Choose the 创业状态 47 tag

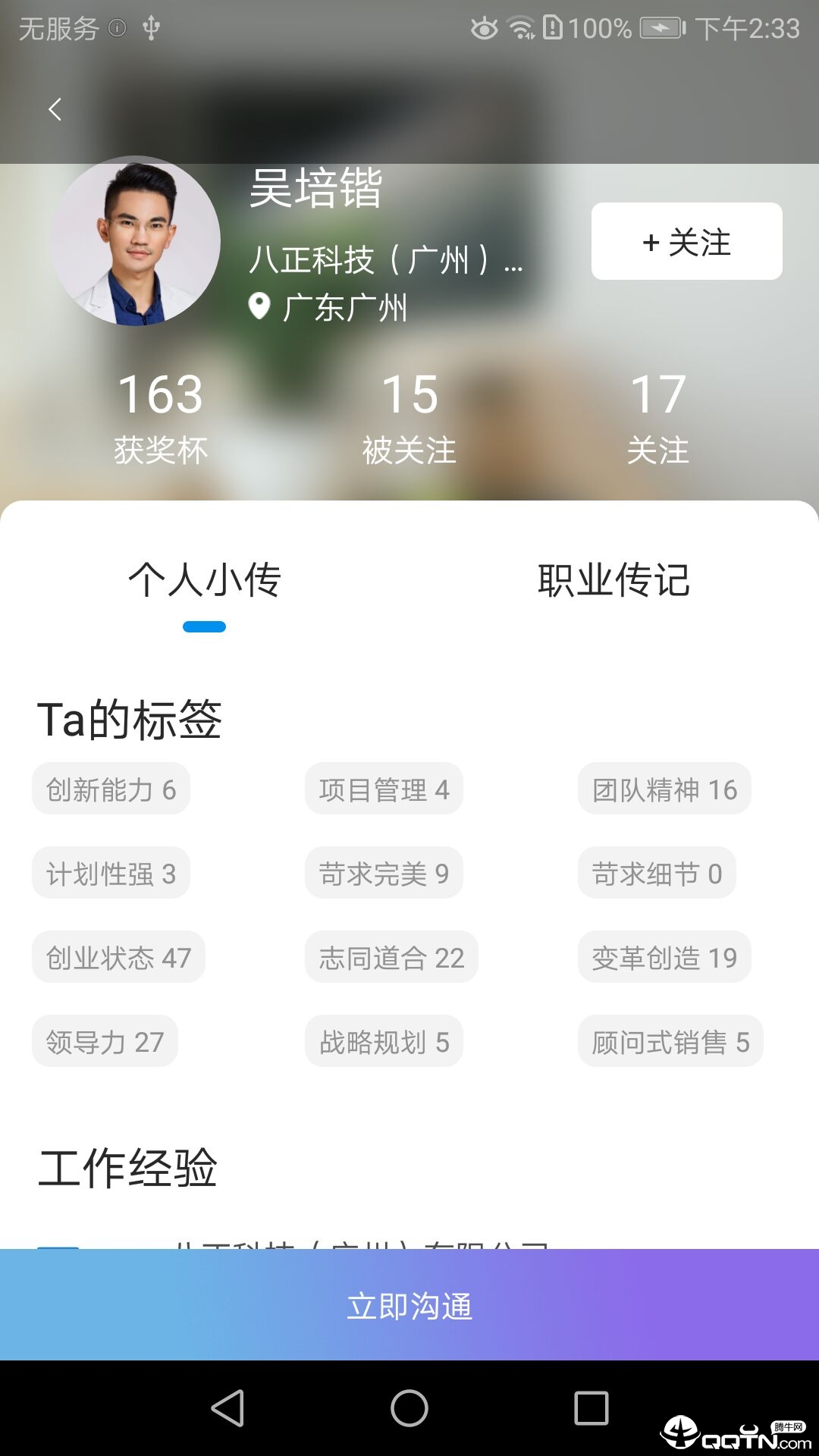click(x=118, y=958)
